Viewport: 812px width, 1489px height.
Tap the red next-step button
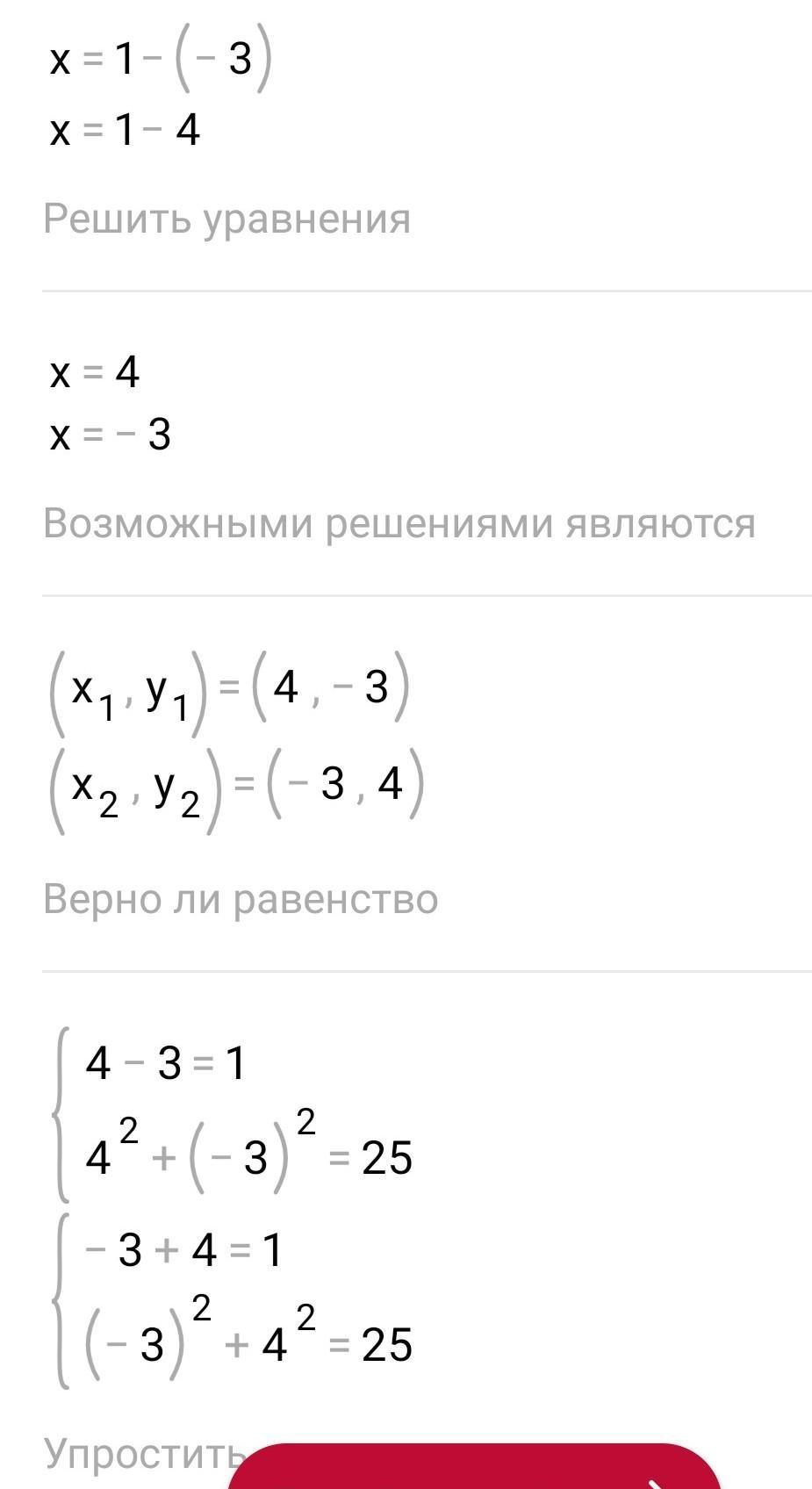tap(475, 1466)
